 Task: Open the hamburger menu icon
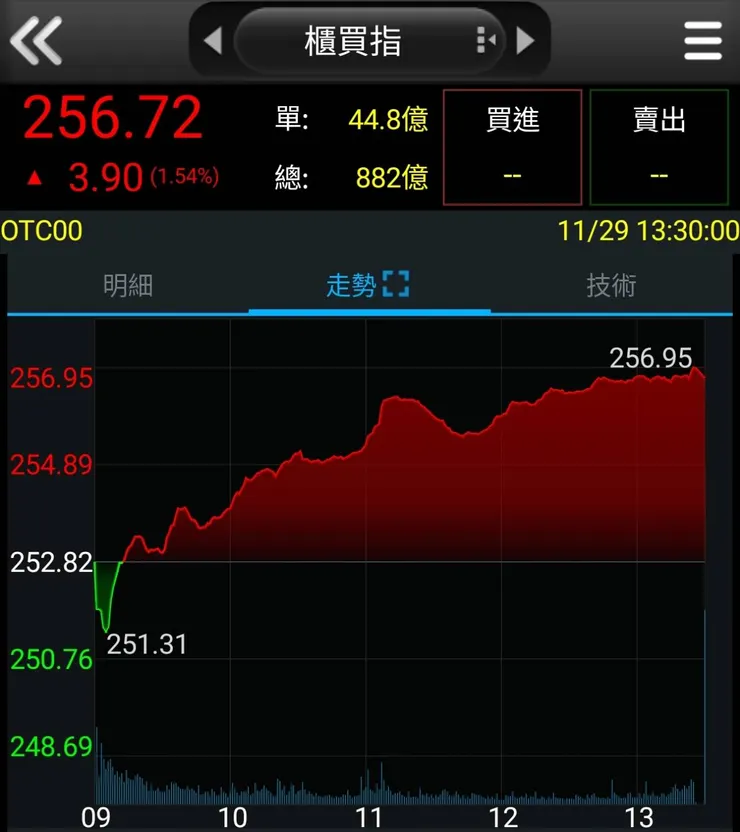[701, 41]
